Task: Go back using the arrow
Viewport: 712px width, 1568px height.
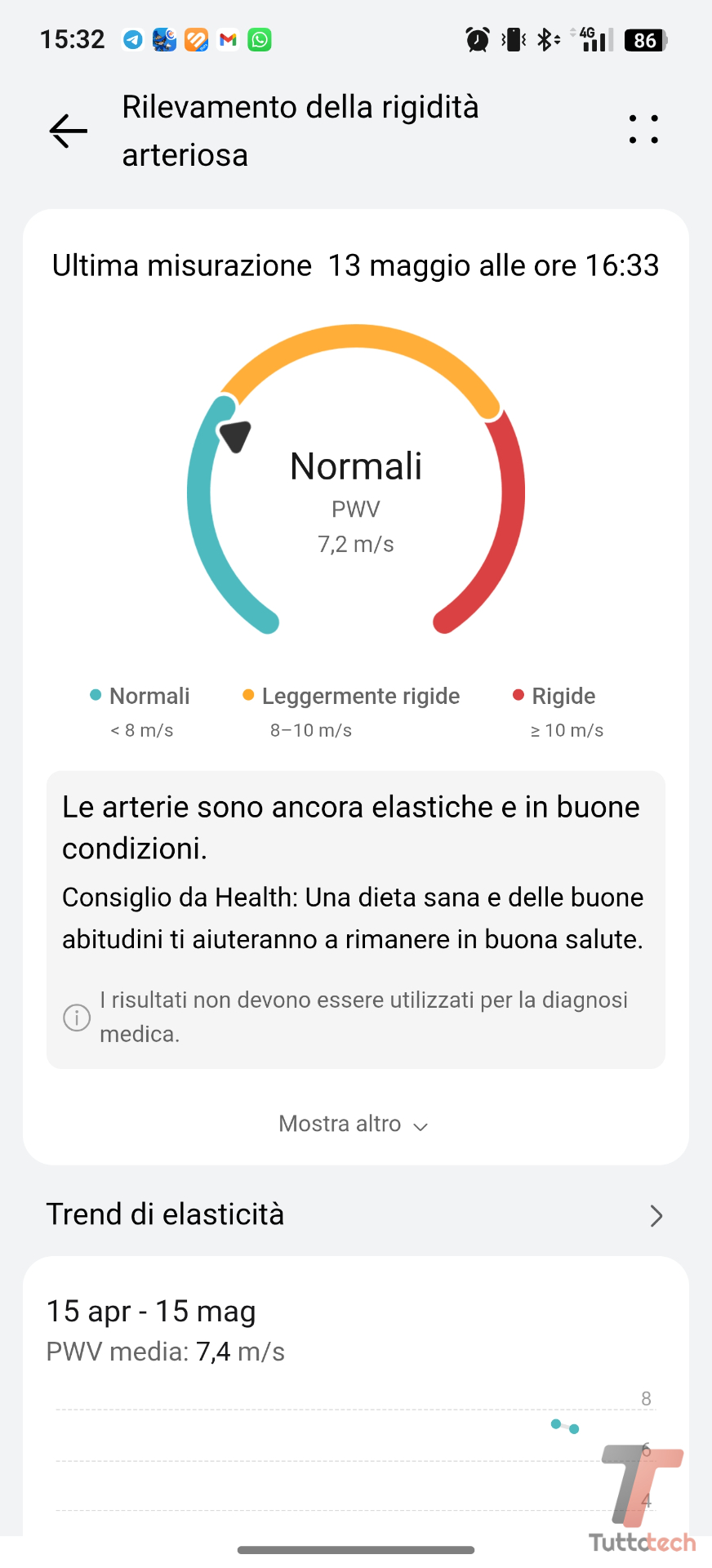Action: click(x=69, y=131)
